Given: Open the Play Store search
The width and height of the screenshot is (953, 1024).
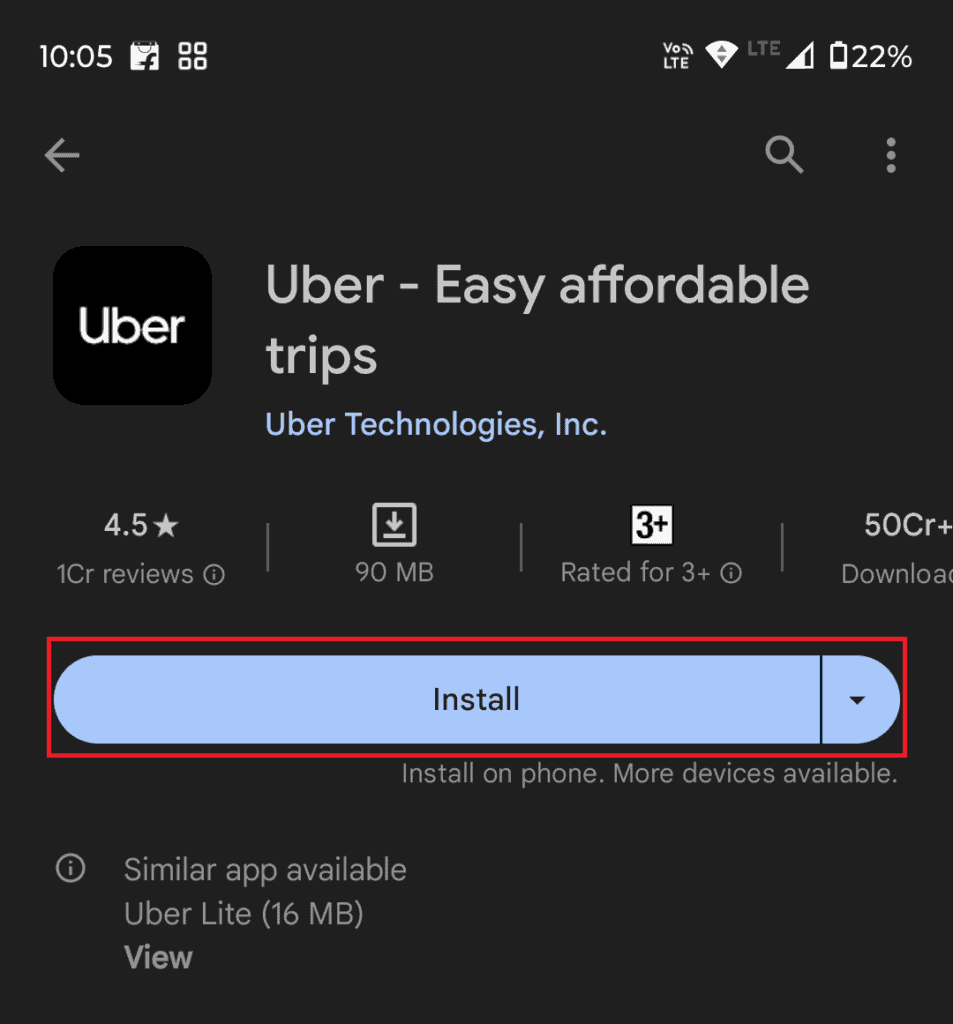Looking at the screenshot, I should [784, 155].
